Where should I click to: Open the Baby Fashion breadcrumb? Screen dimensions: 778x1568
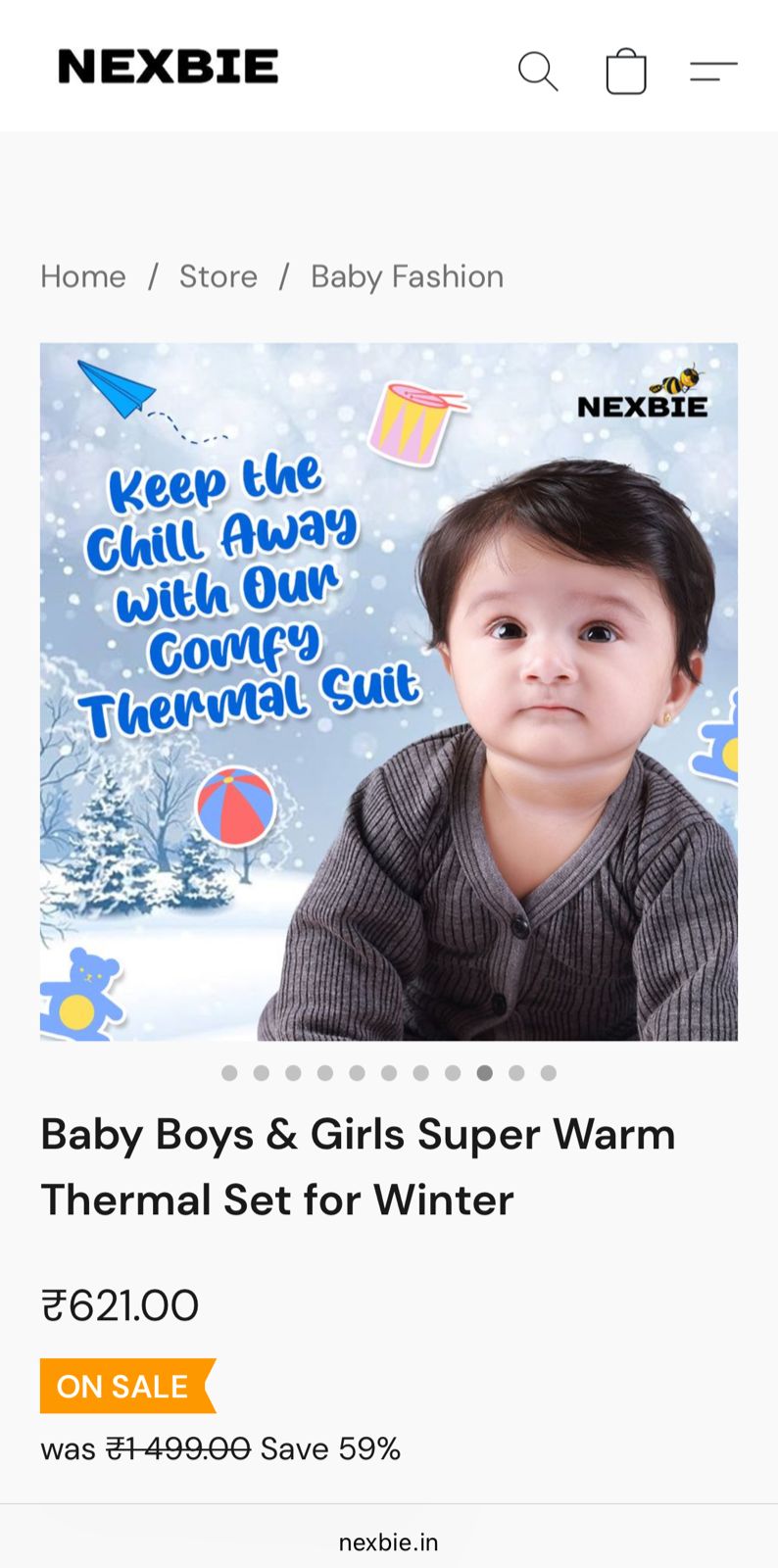coord(407,276)
